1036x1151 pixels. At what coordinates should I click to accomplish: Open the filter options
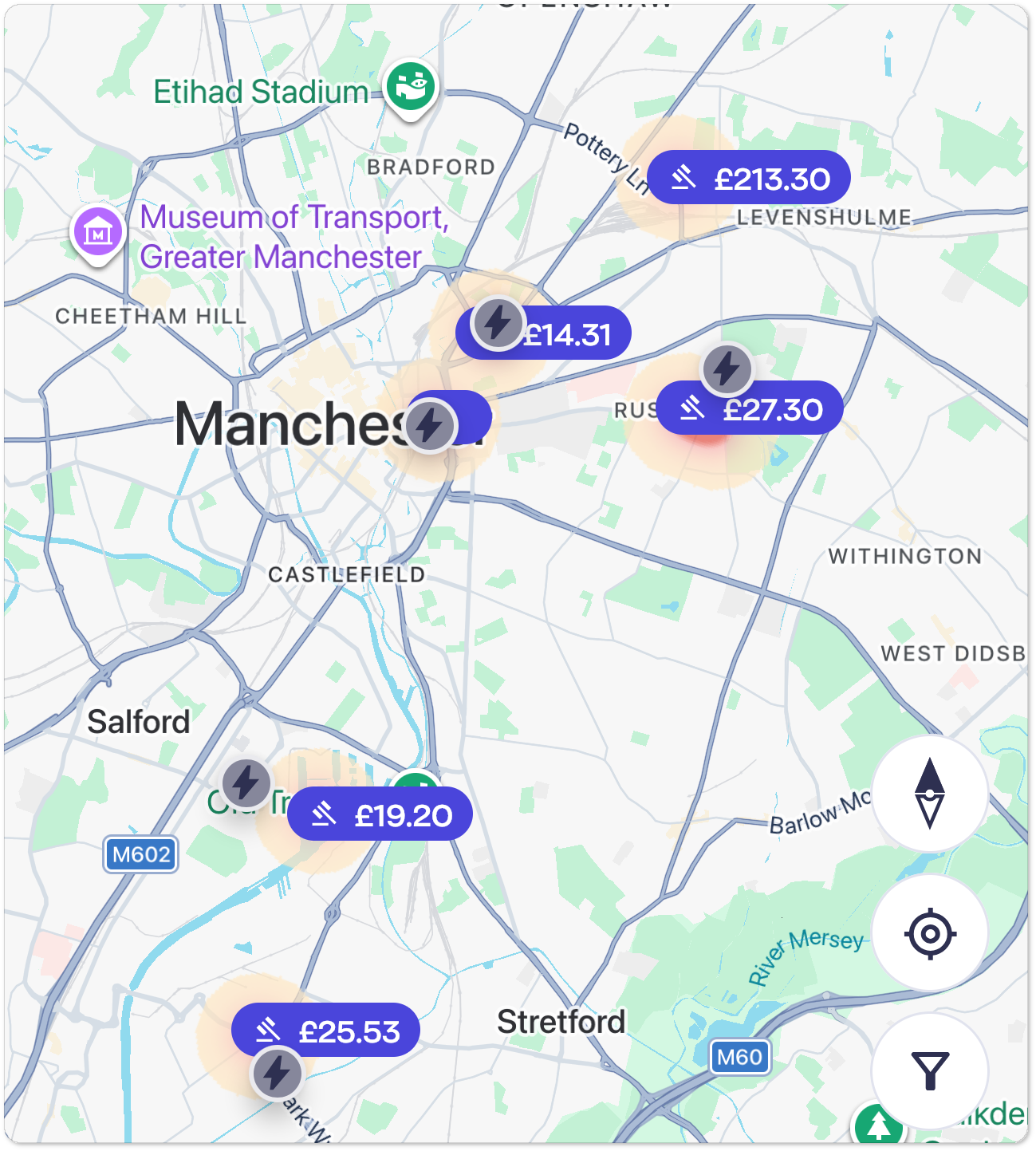tap(930, 1071)
